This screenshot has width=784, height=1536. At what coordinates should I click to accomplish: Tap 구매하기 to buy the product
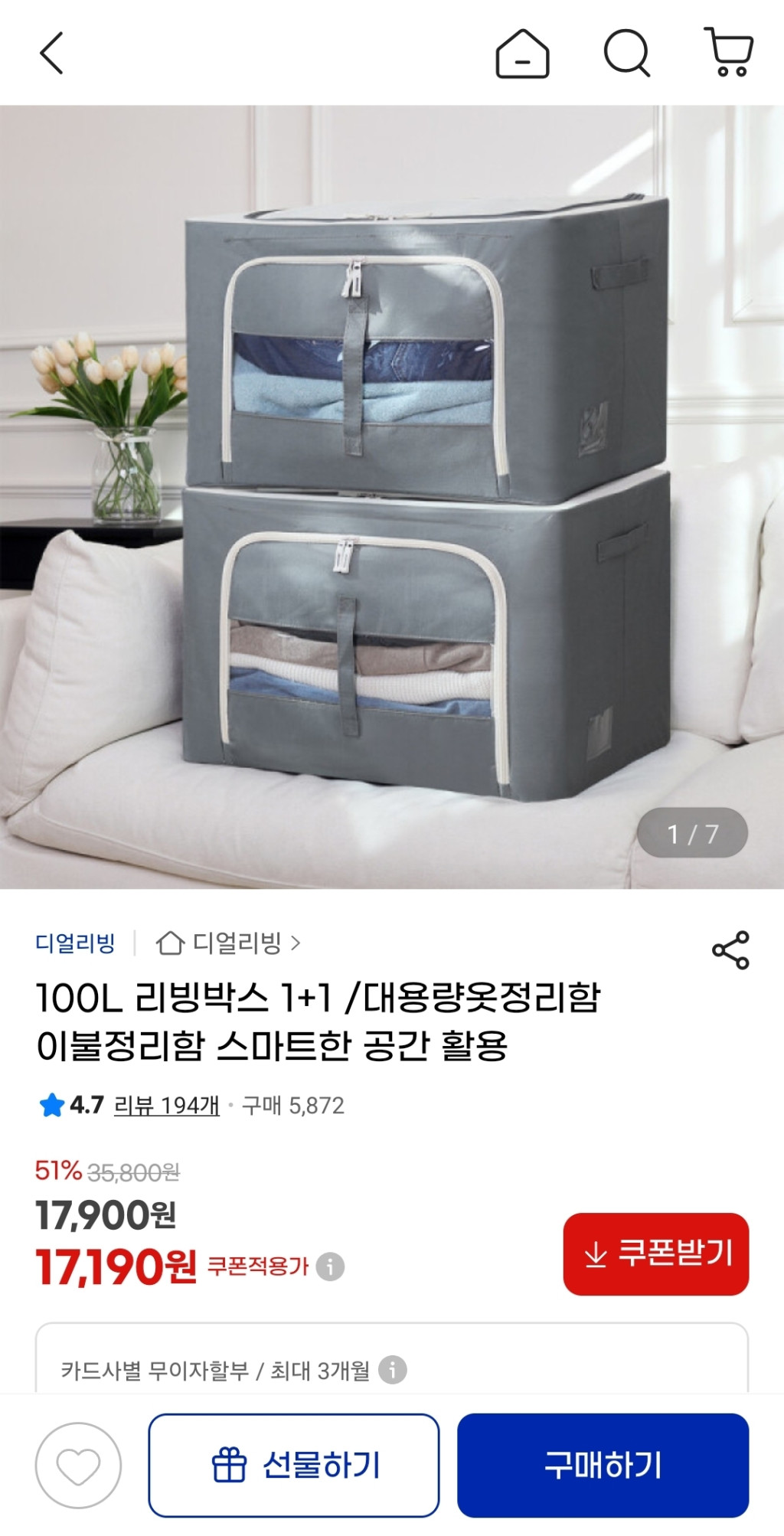(x=603, y=1466)
